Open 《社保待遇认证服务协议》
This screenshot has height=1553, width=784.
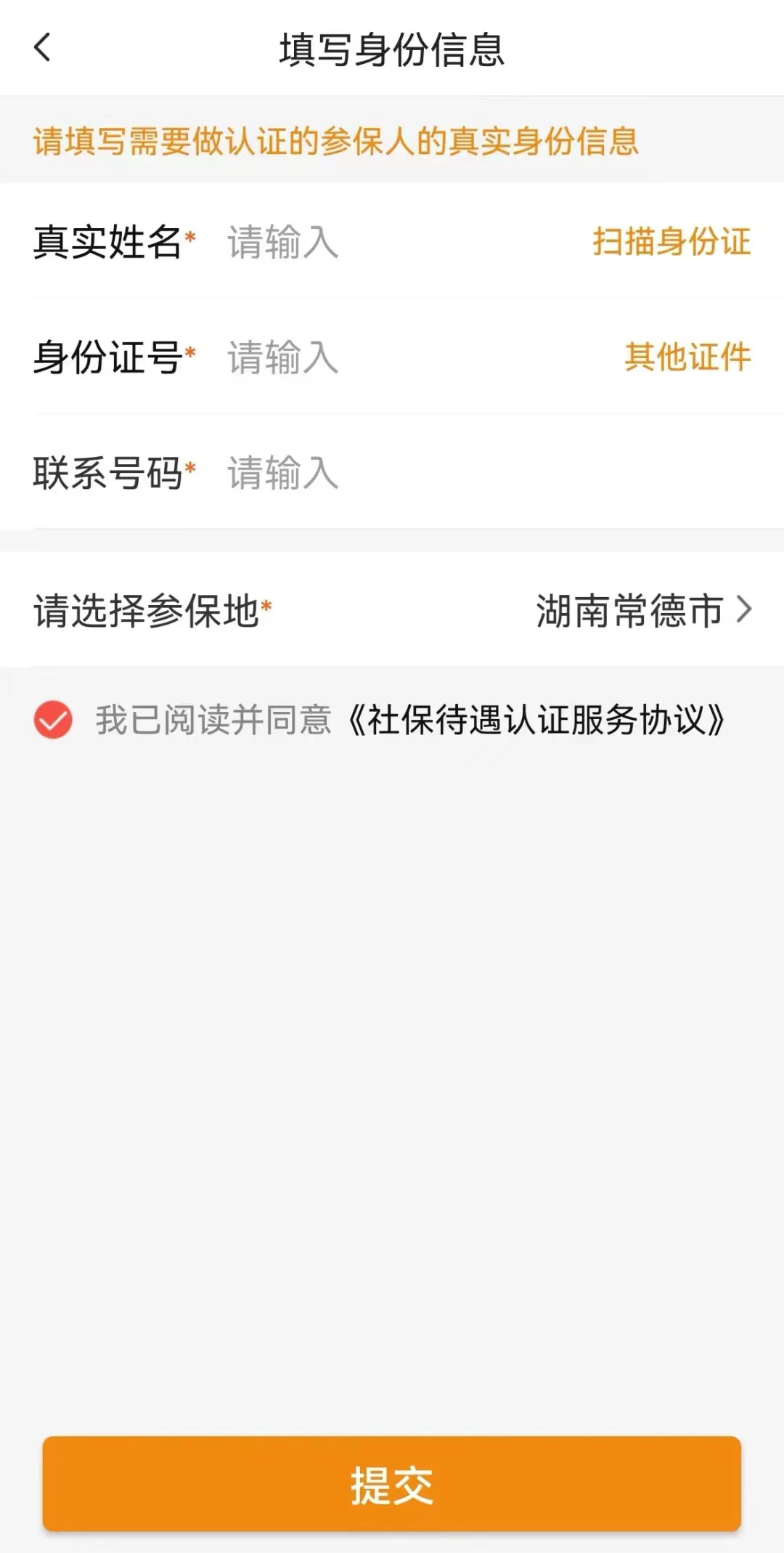(x=536, y=721)
